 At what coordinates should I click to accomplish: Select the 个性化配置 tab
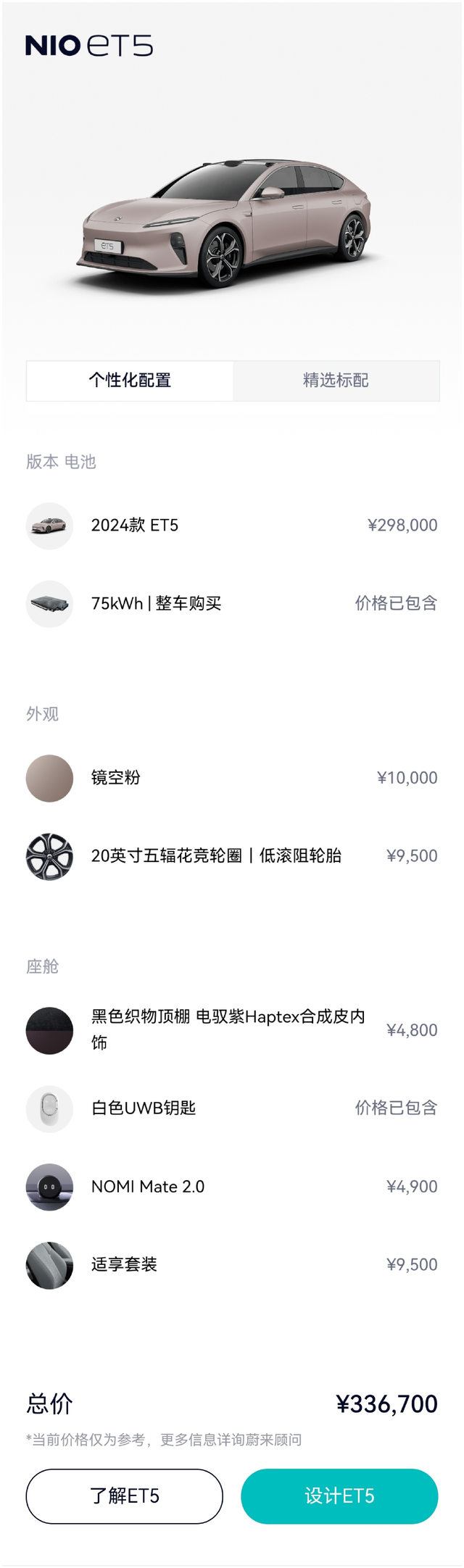[130, 381]
